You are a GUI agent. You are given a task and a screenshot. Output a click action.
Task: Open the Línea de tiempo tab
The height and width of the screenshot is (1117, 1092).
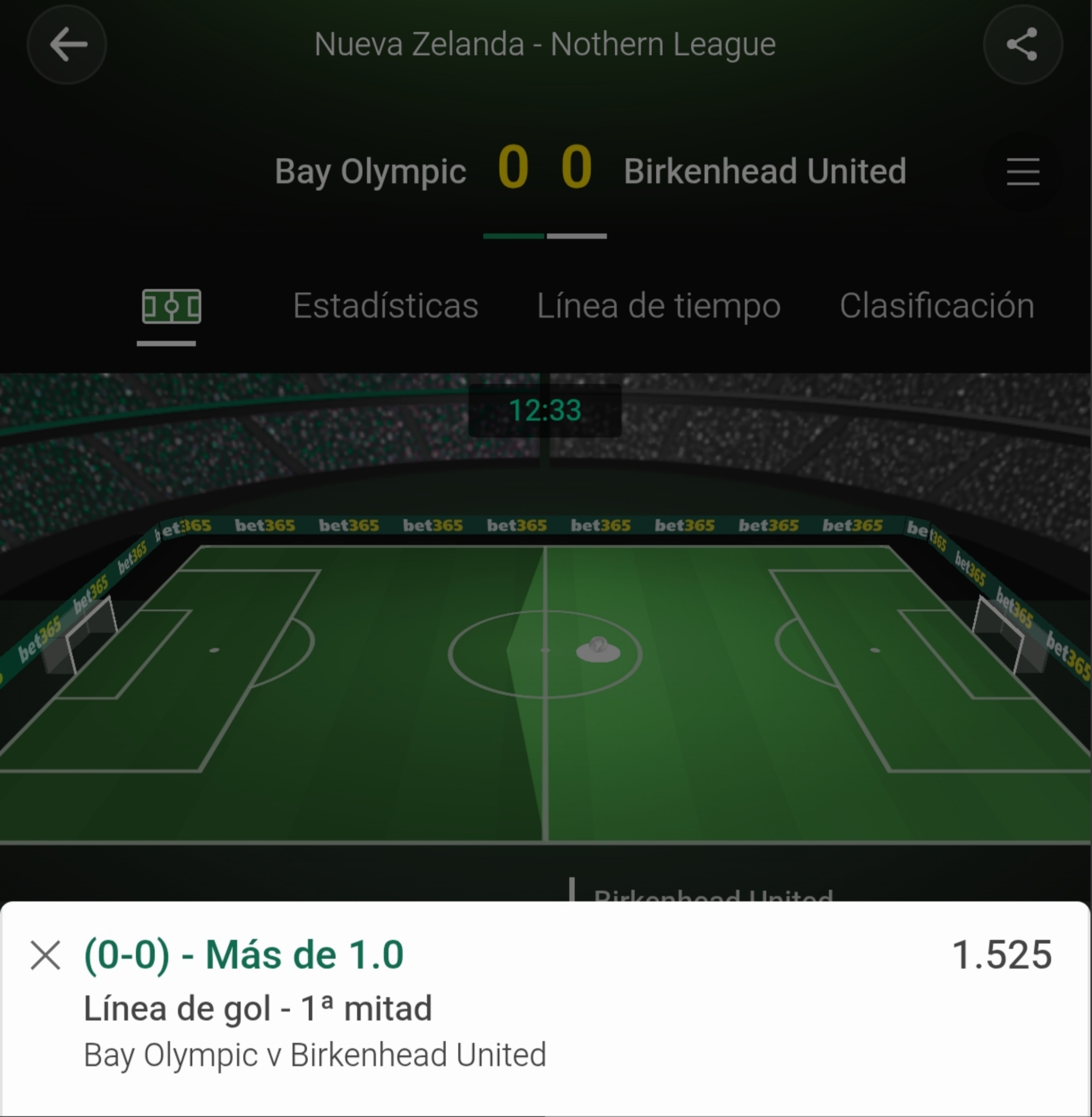(x=659, y=305)
